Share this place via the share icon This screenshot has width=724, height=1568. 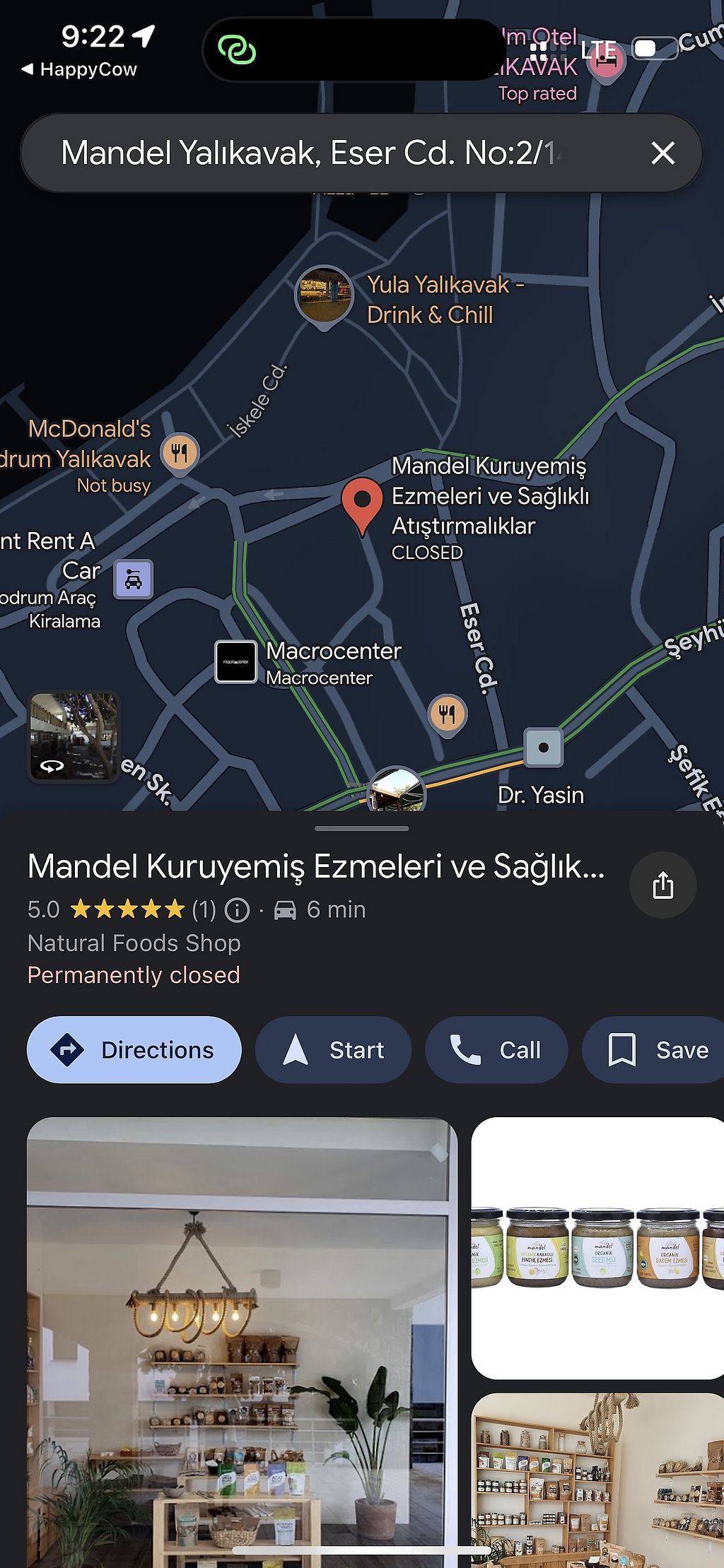click(x=662, y=885)
